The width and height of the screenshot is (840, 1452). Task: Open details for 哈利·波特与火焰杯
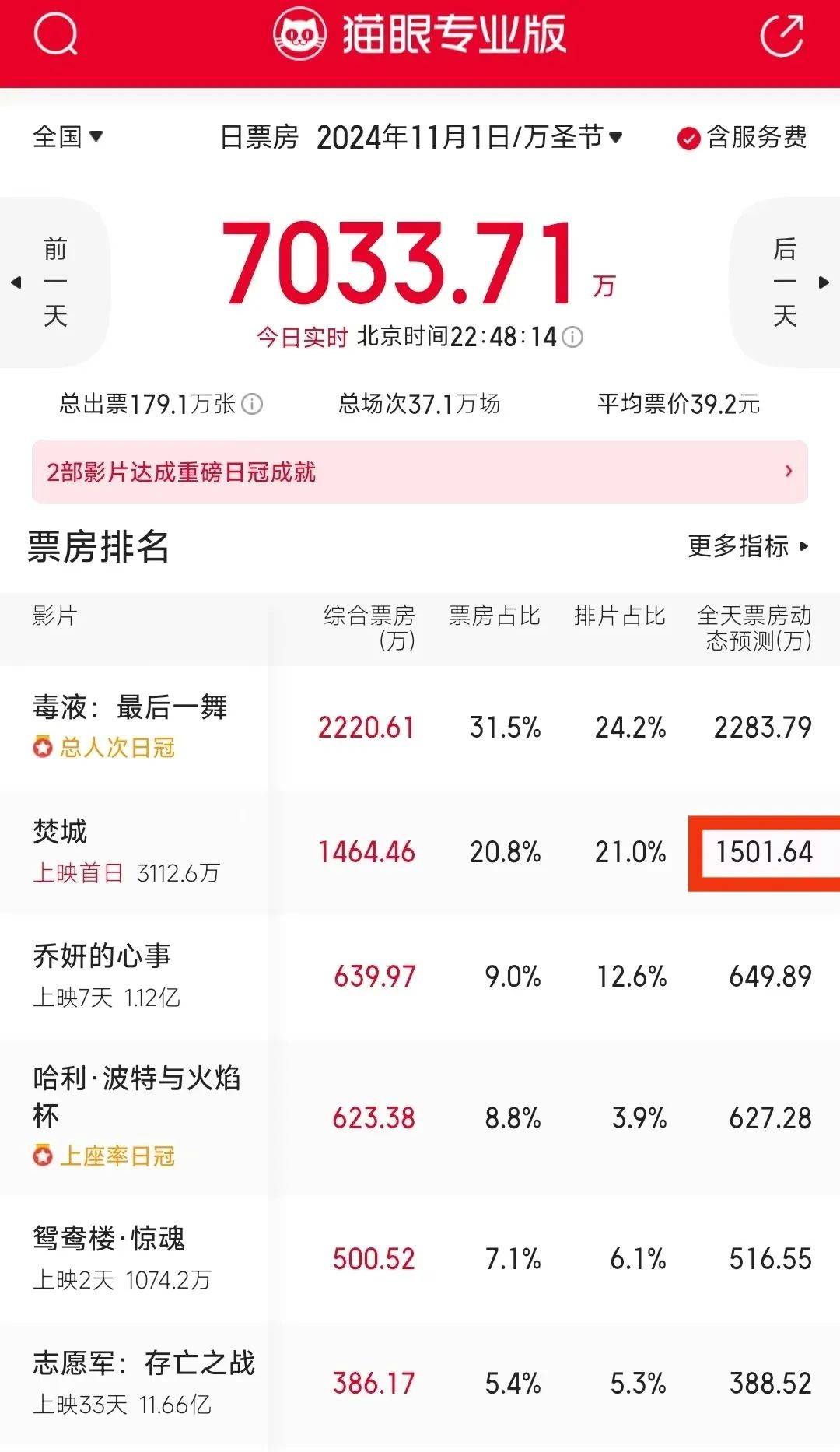point(420,1118)
